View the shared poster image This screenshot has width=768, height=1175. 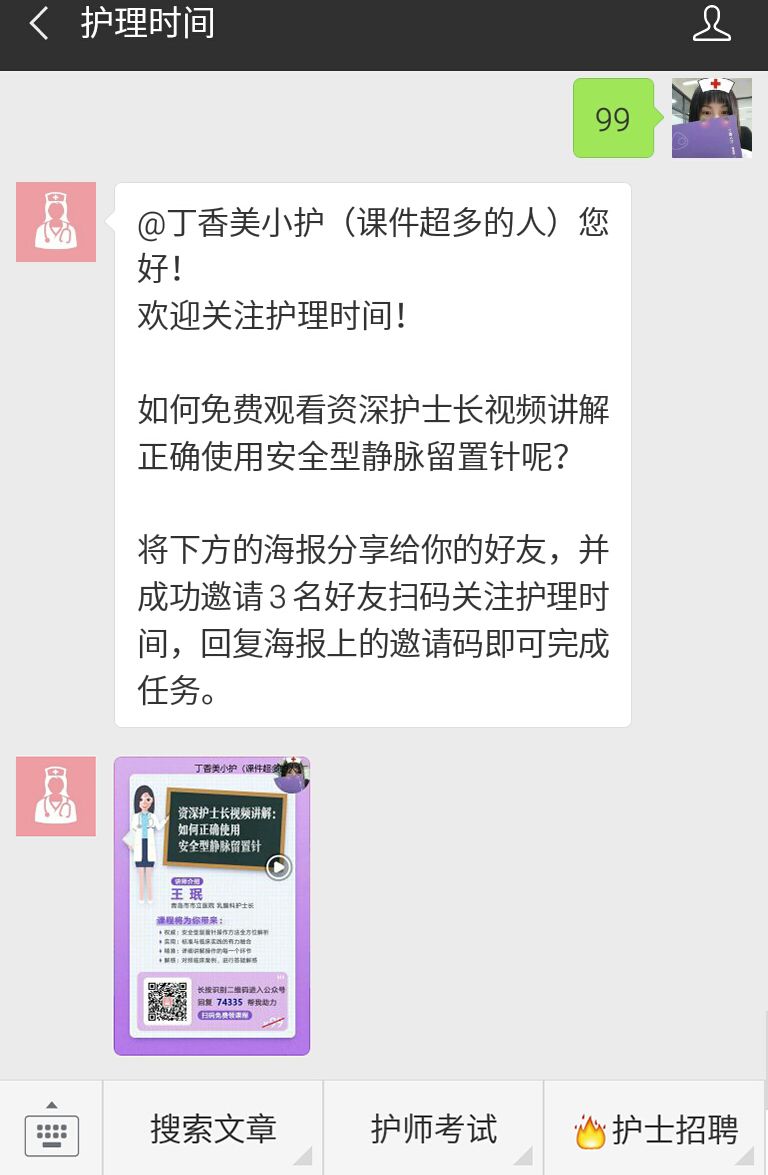tap(212, 905)
